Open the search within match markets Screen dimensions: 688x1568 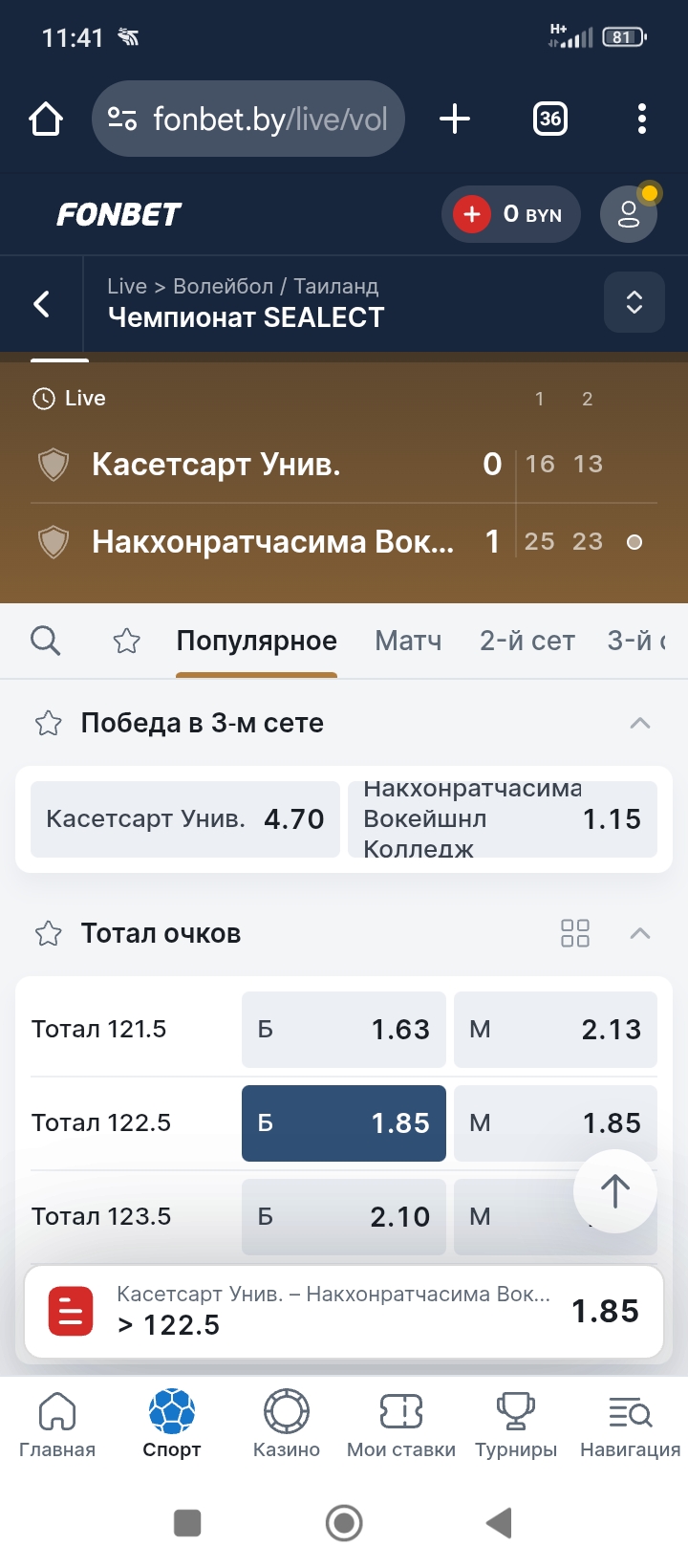tap(45, 641)
